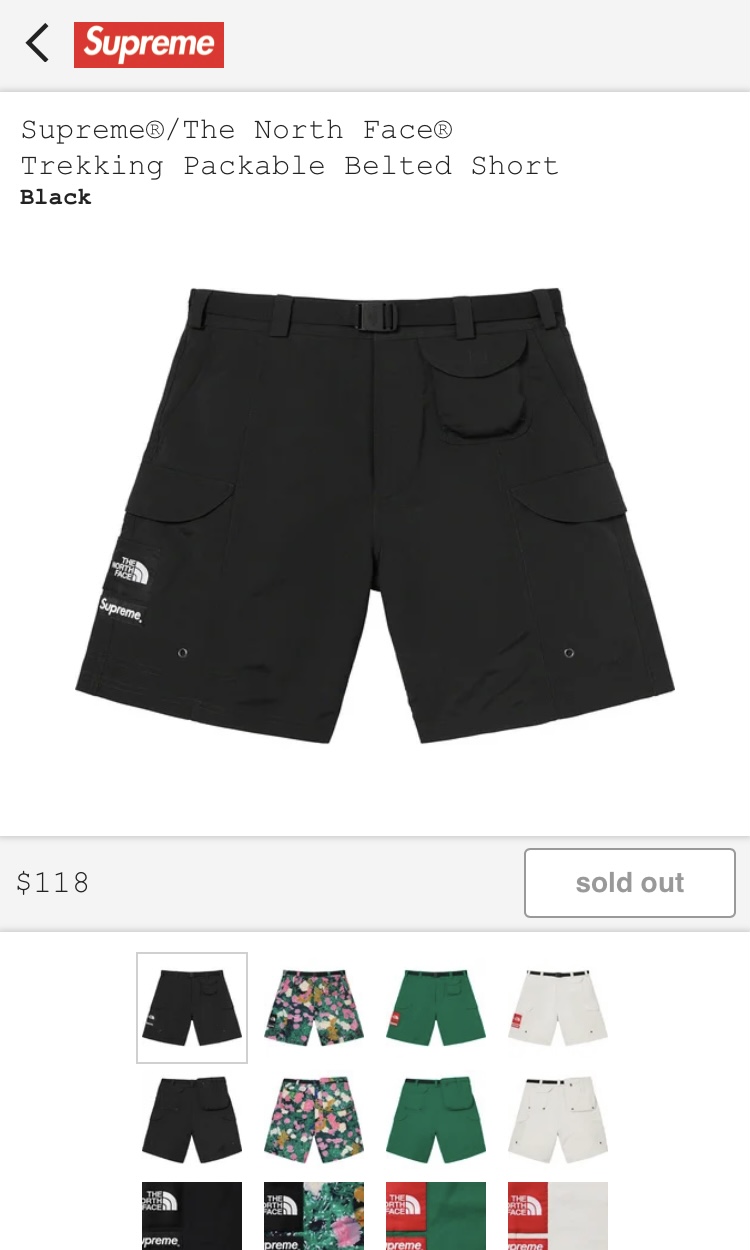
Task: Go back using the arrow icon
Action: [37, 44]
